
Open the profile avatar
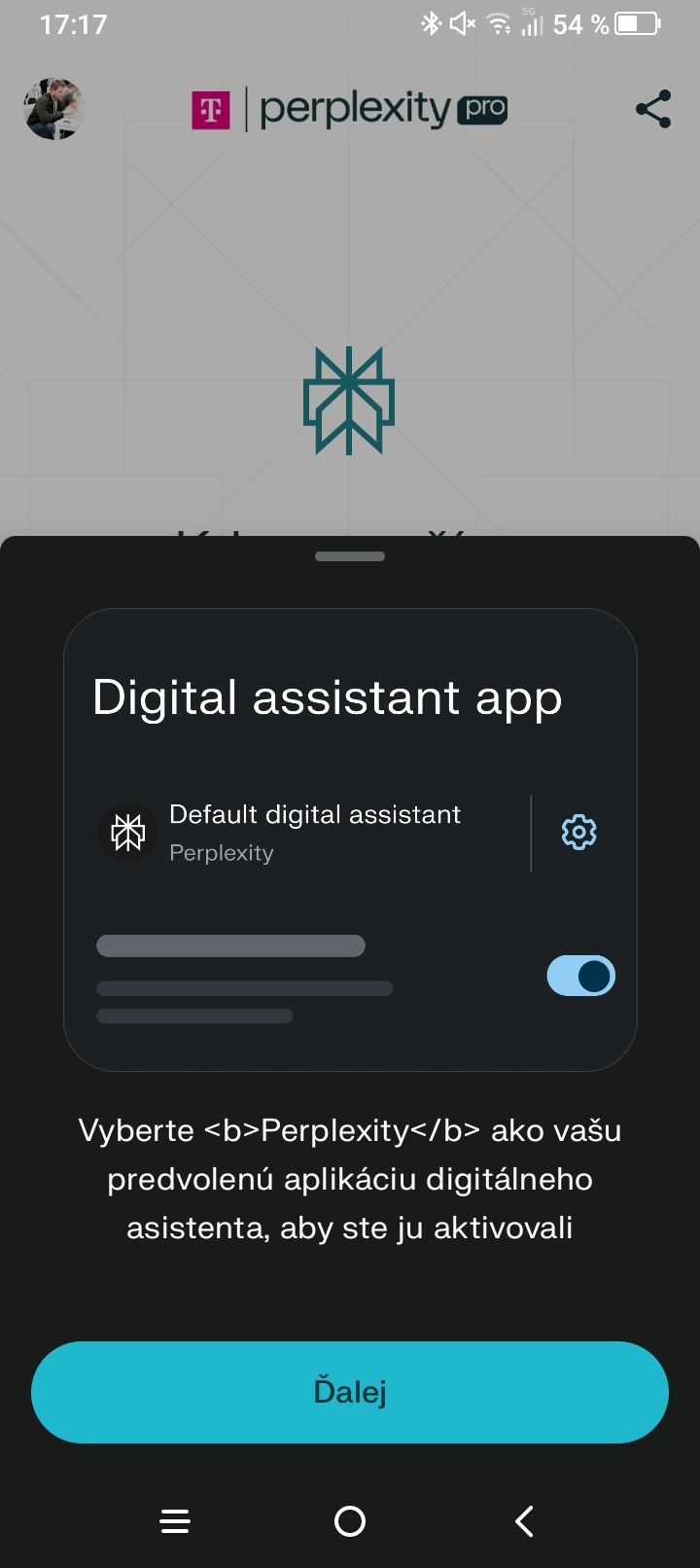click(53, 109)
